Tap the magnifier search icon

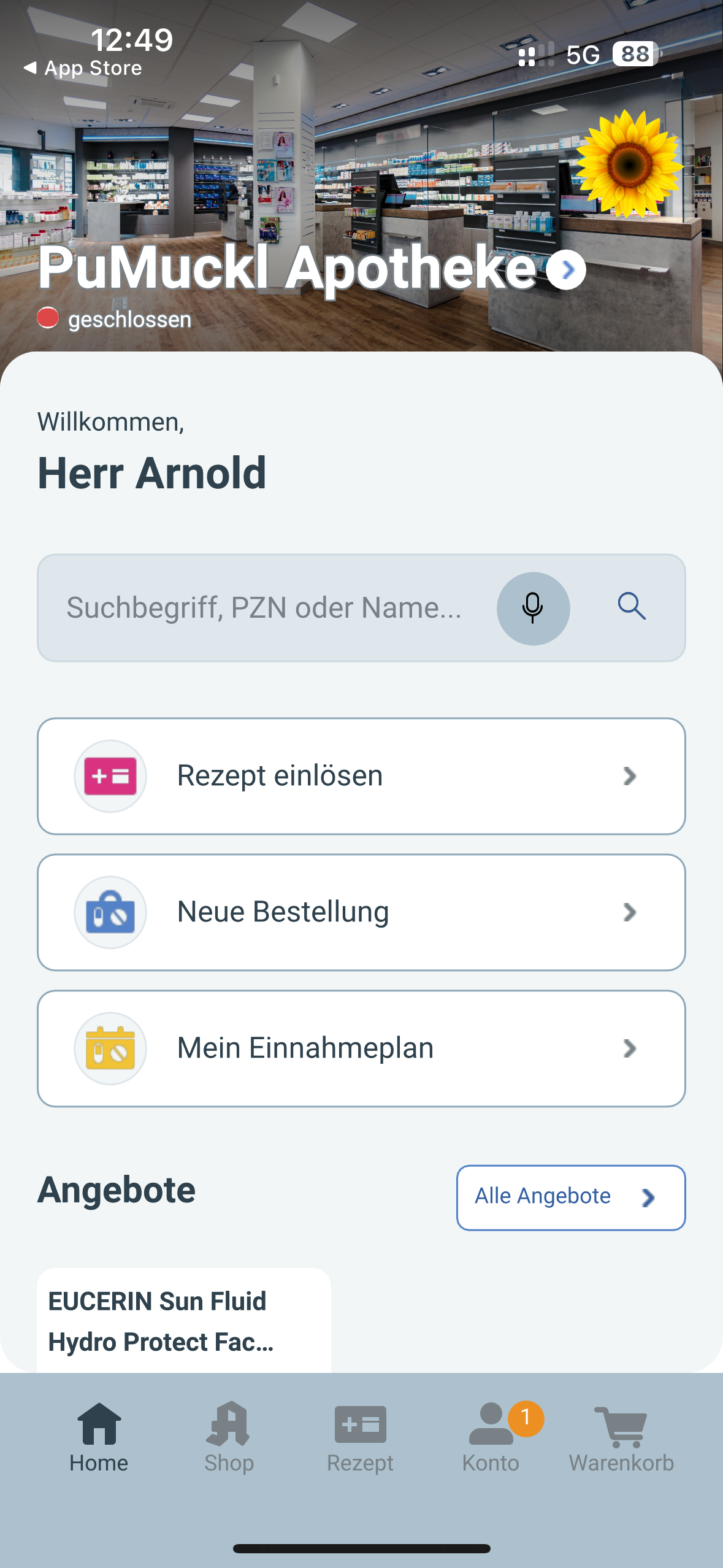pyautogui.click(x=631, y=607)
